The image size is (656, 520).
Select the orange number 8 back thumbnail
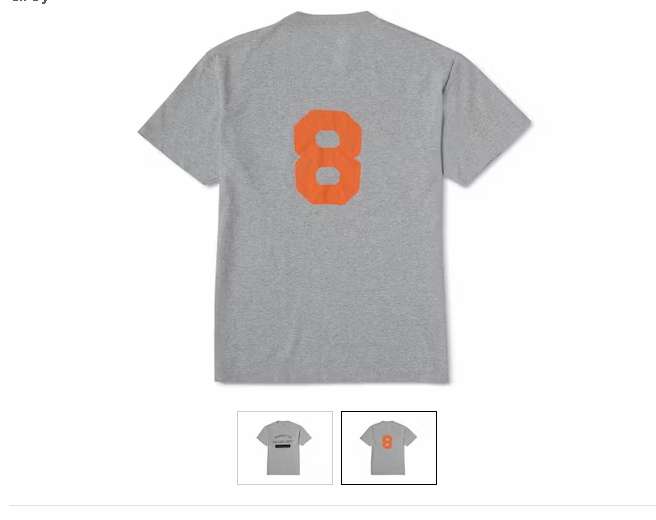(x=388, y=448)
